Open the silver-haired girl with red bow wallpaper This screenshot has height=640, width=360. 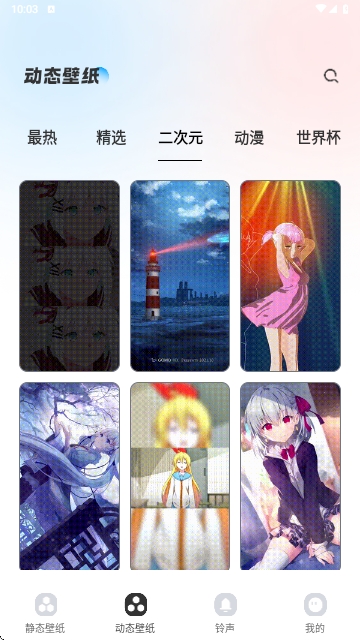[290, 476]
